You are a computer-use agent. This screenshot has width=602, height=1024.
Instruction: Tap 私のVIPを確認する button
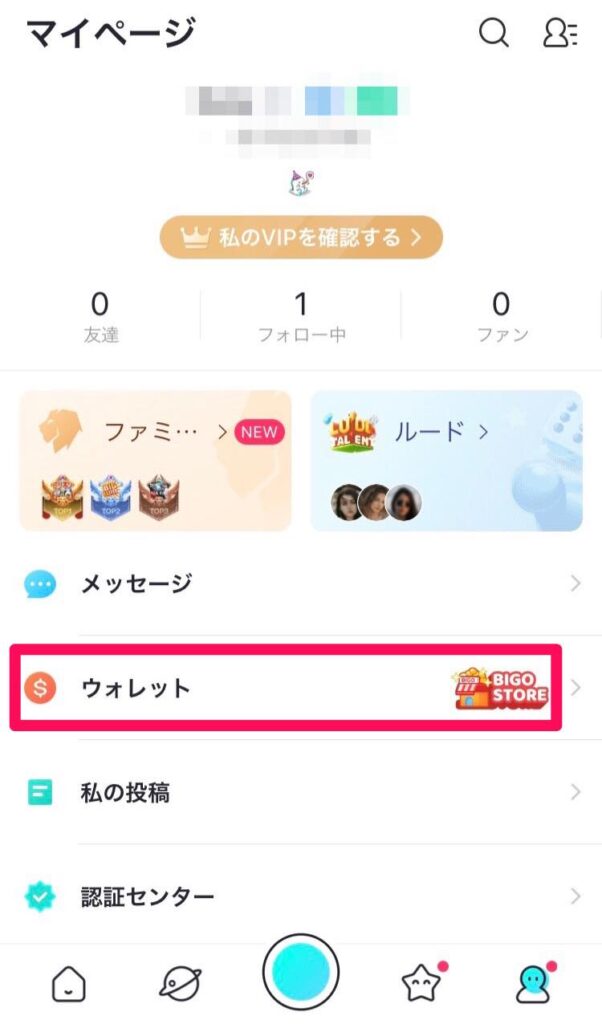(301, 237)
